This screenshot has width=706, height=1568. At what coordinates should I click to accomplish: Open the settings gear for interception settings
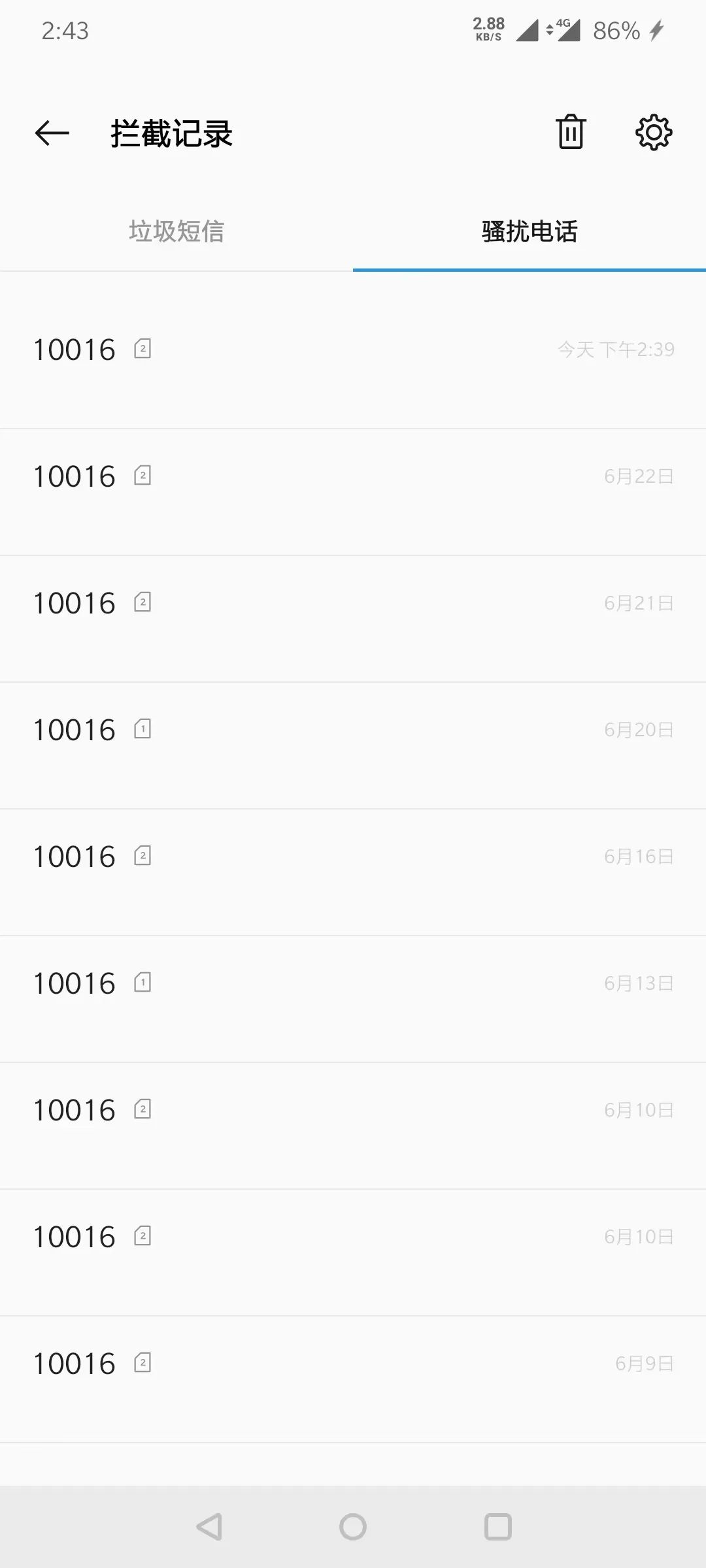(652, 133)
